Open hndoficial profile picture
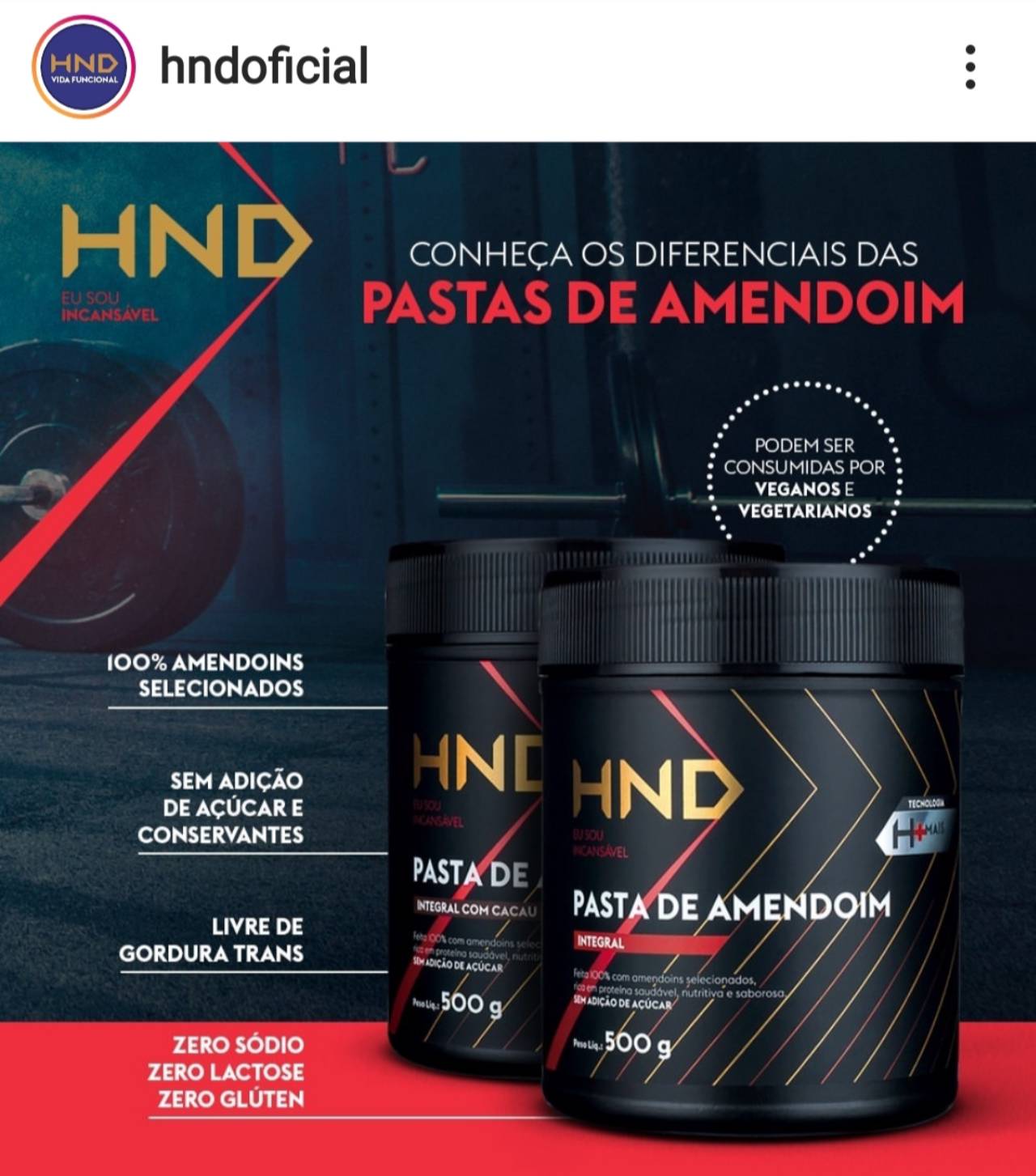The height and width of the screenshot is (1176, 1036). [83, 67]
